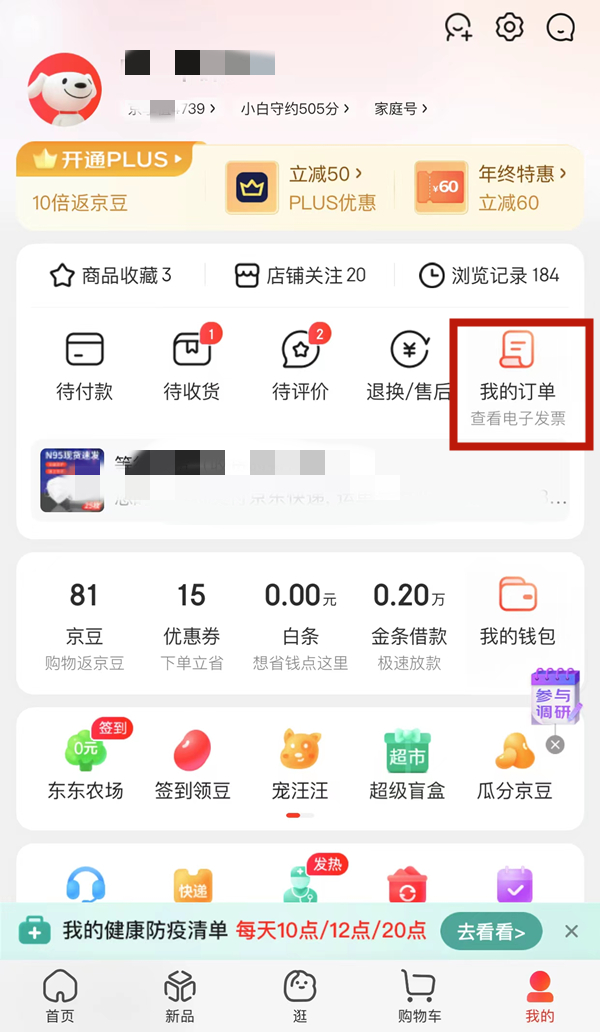Open 商品收藏 favorites list
The height and width of the screenshot is (1032, 600).
[x=111, y=275]
